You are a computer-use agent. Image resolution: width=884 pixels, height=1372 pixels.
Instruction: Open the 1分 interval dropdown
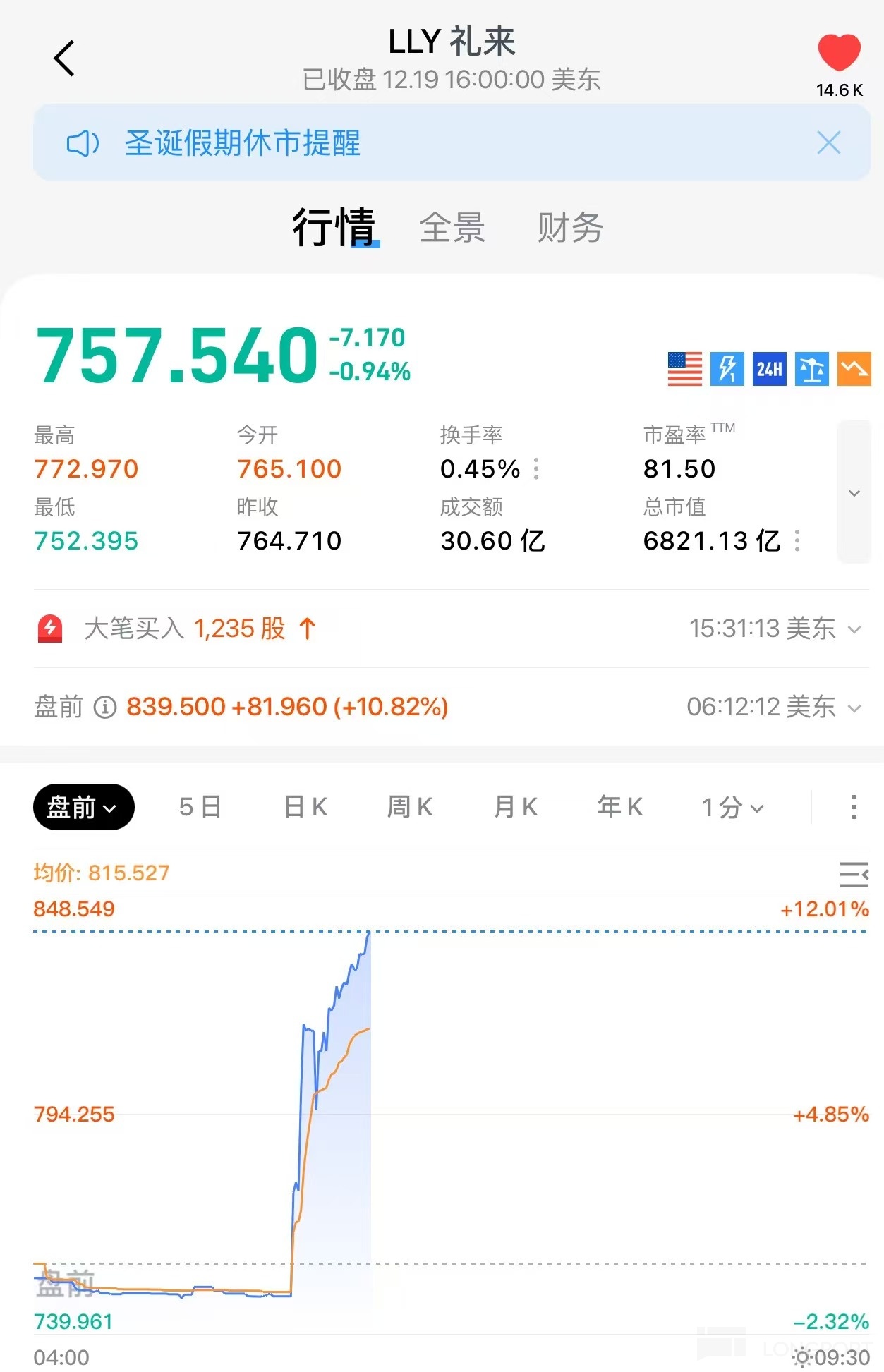click(732, 807)
